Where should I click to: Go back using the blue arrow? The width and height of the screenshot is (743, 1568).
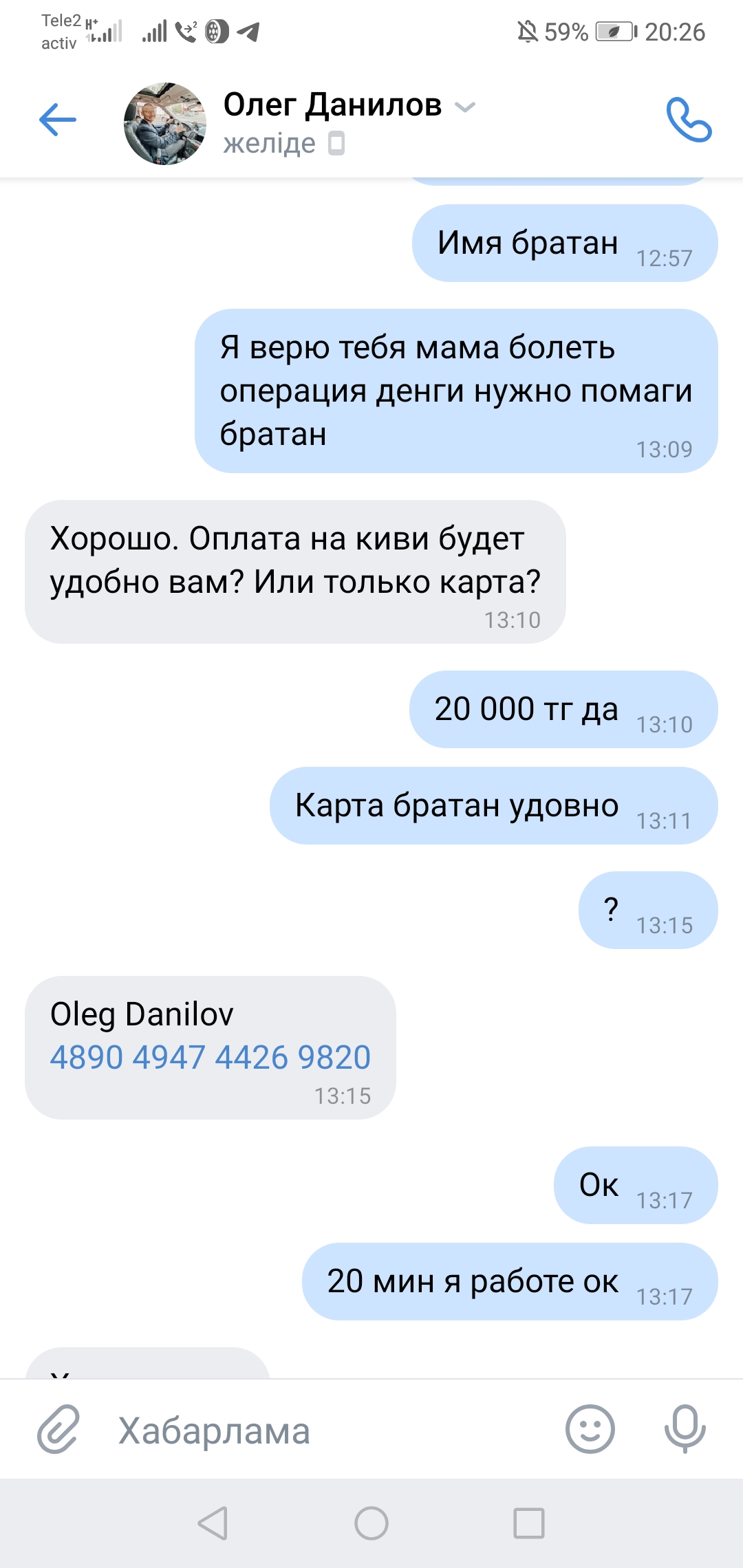(x=58, y=120)
